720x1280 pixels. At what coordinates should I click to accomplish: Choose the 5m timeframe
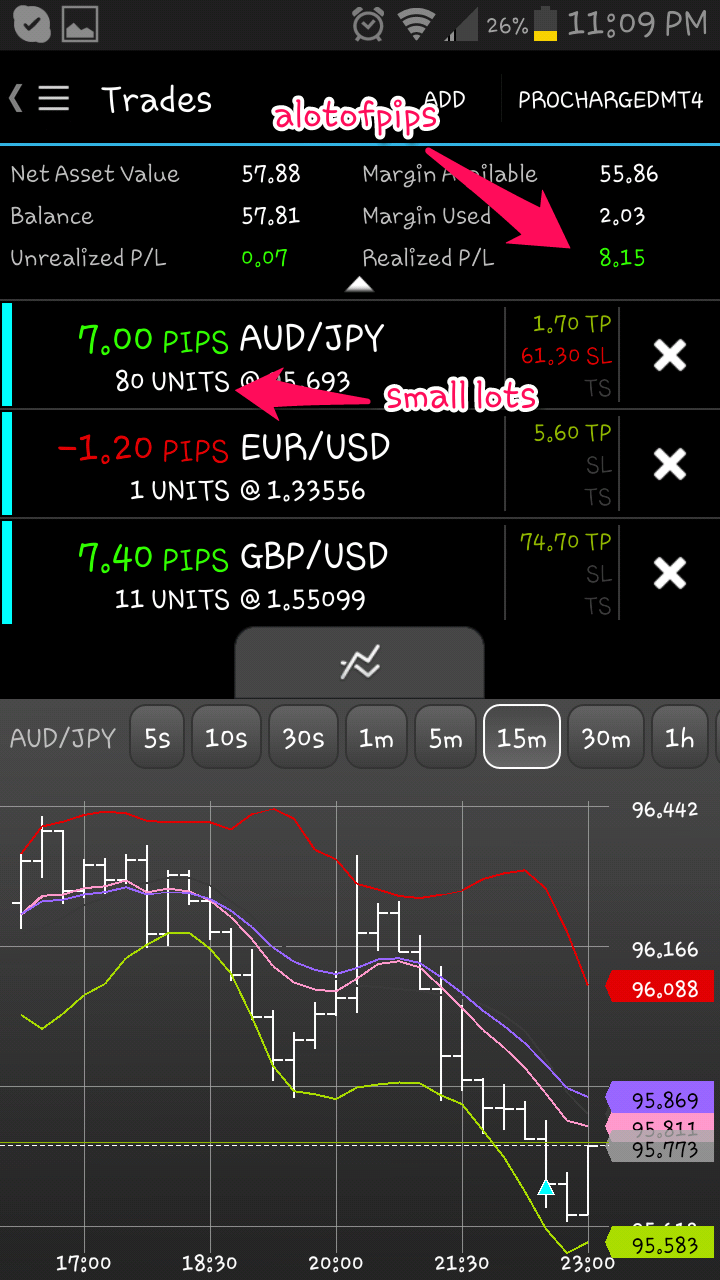tap(445, 738)
